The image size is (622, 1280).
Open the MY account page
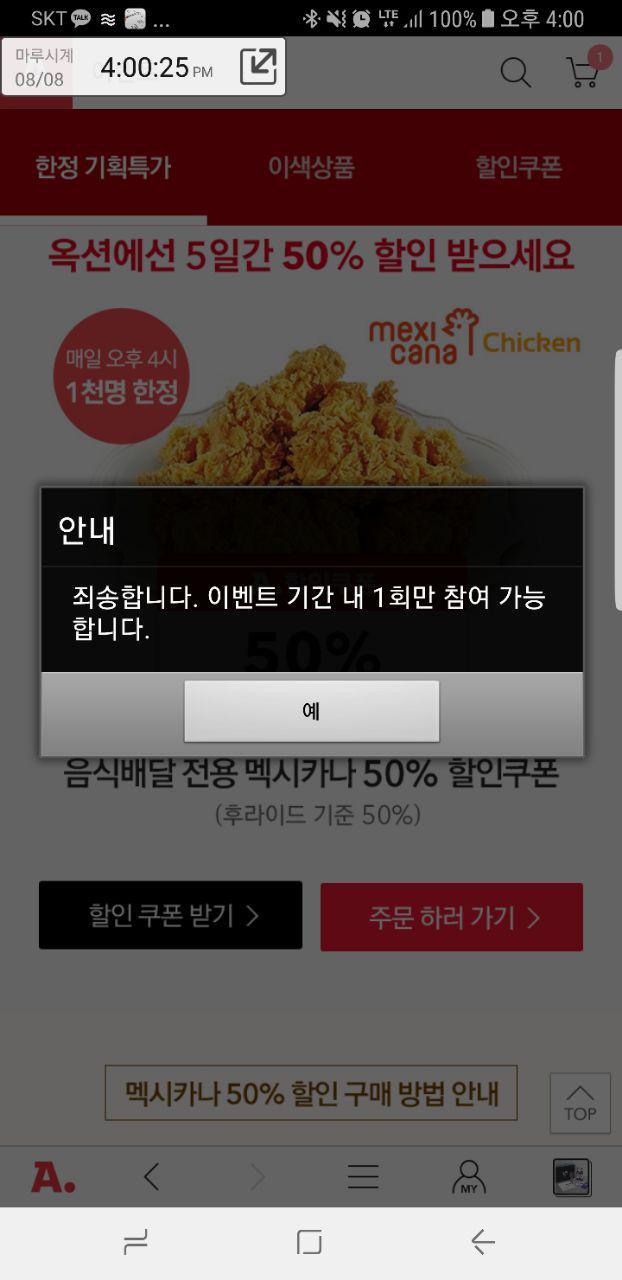point(468,1177)
